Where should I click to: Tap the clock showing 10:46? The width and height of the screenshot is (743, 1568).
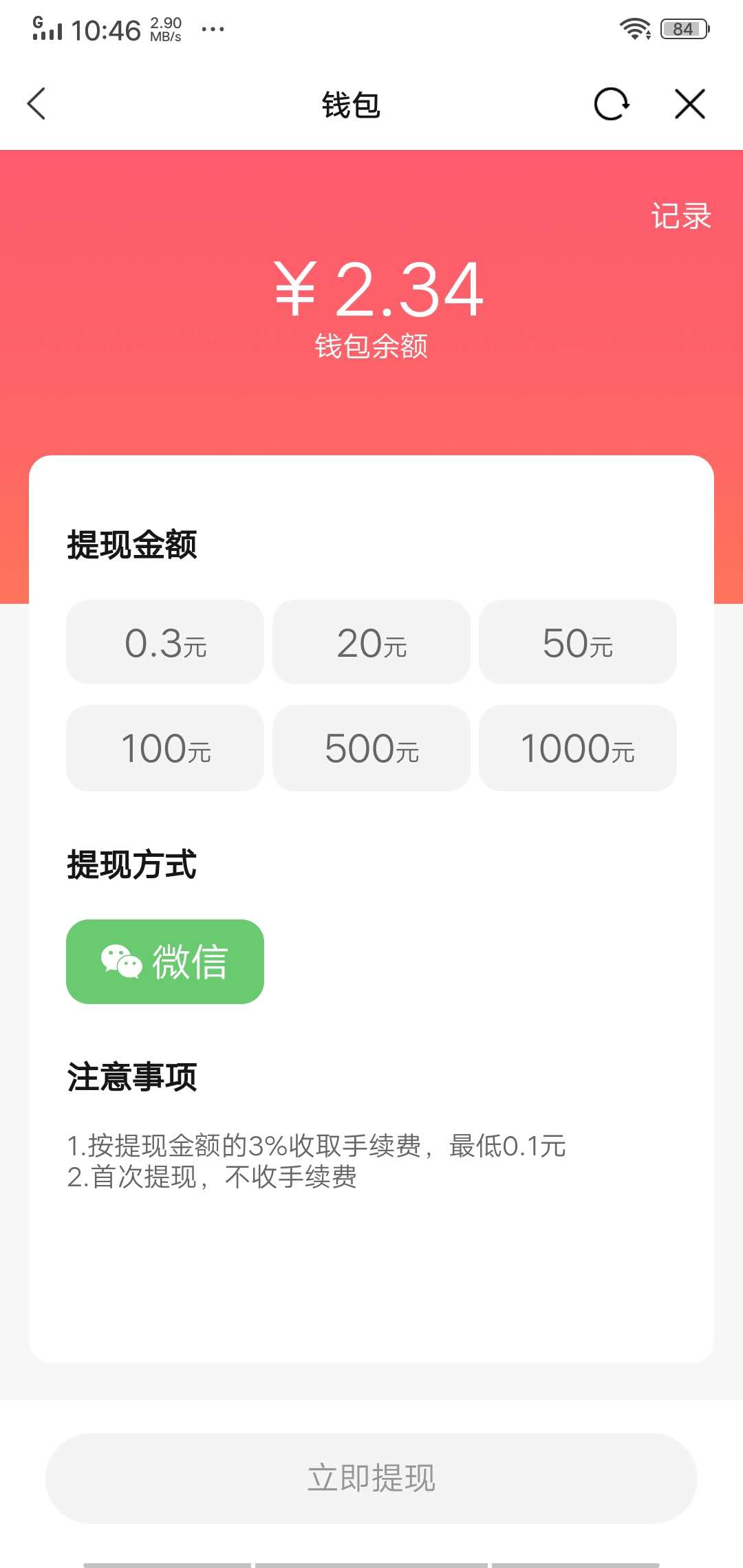click(107, 29)
